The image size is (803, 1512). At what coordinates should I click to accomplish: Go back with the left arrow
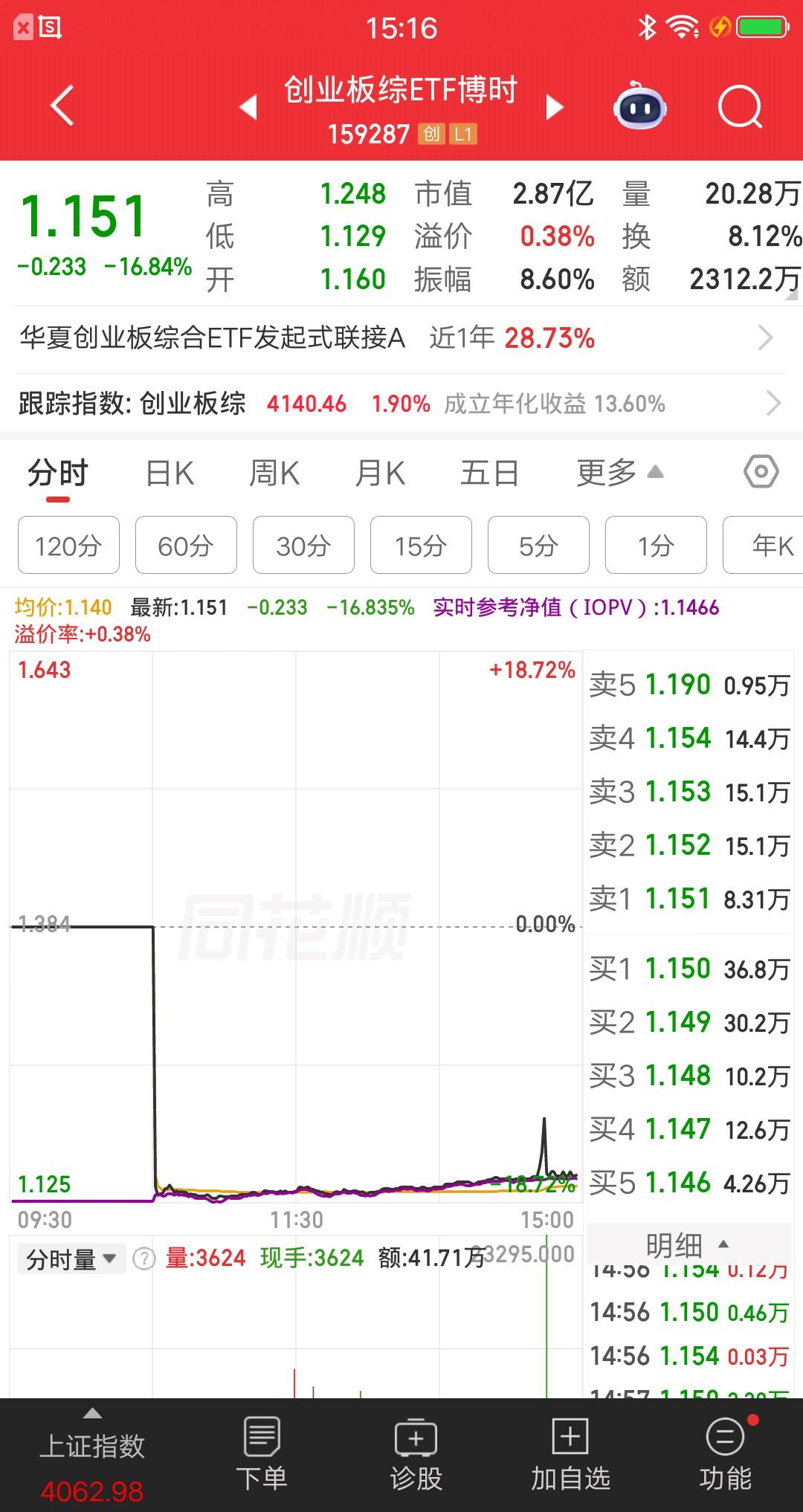[62, 107]
